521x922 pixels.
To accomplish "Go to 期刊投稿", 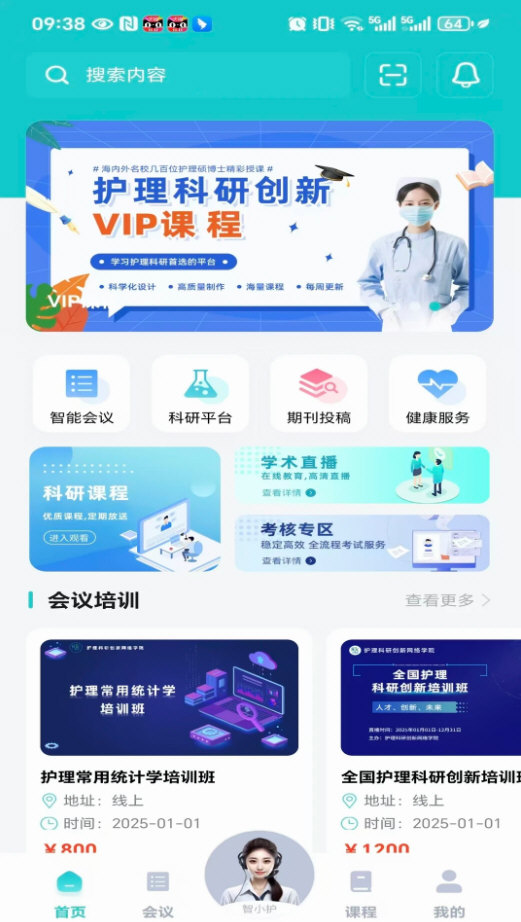I will [x=319, y=393].
